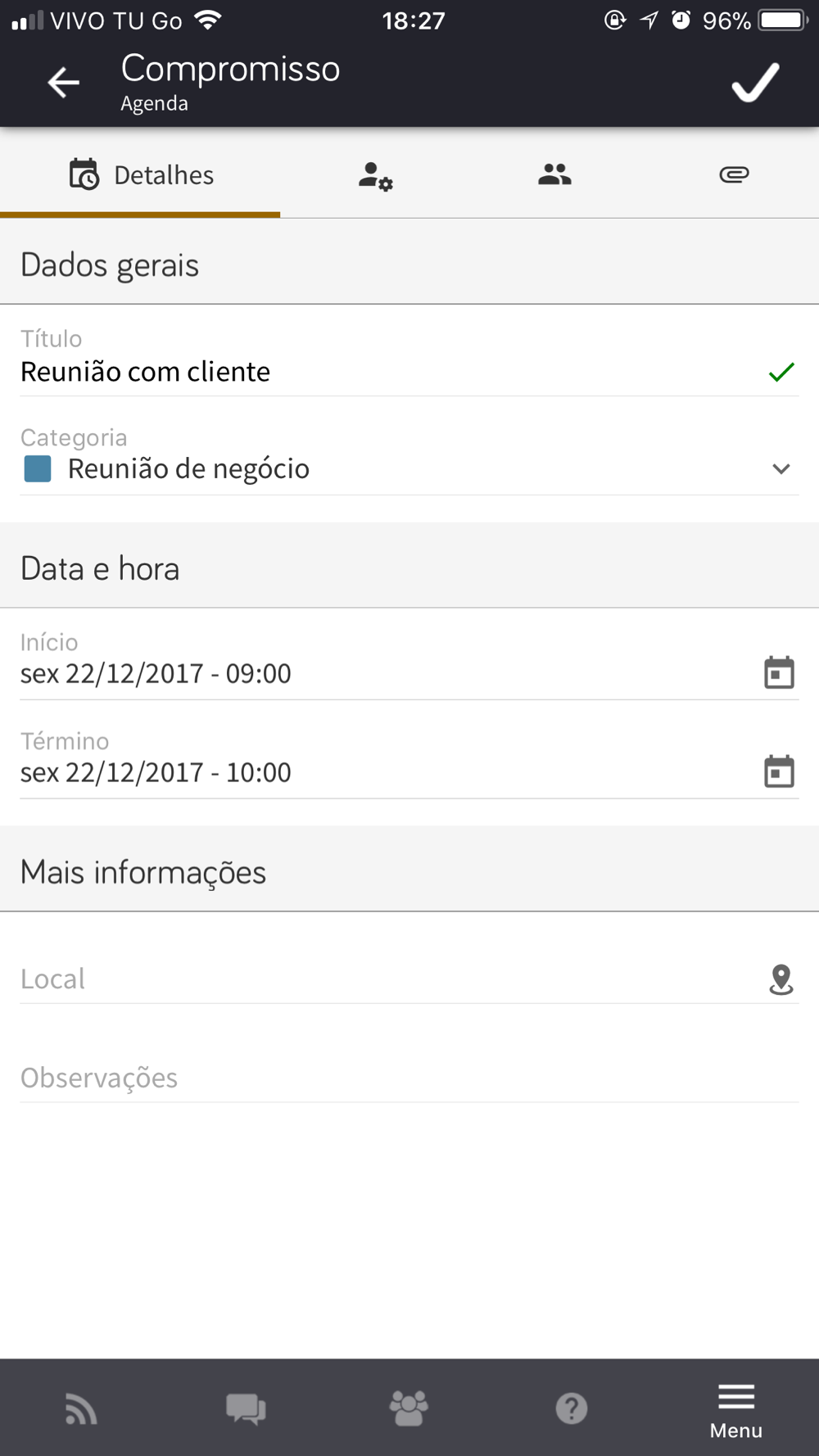Screen dimensions: 819x1456
Task: Switch to the participants tab
Action: click(554, 174)
